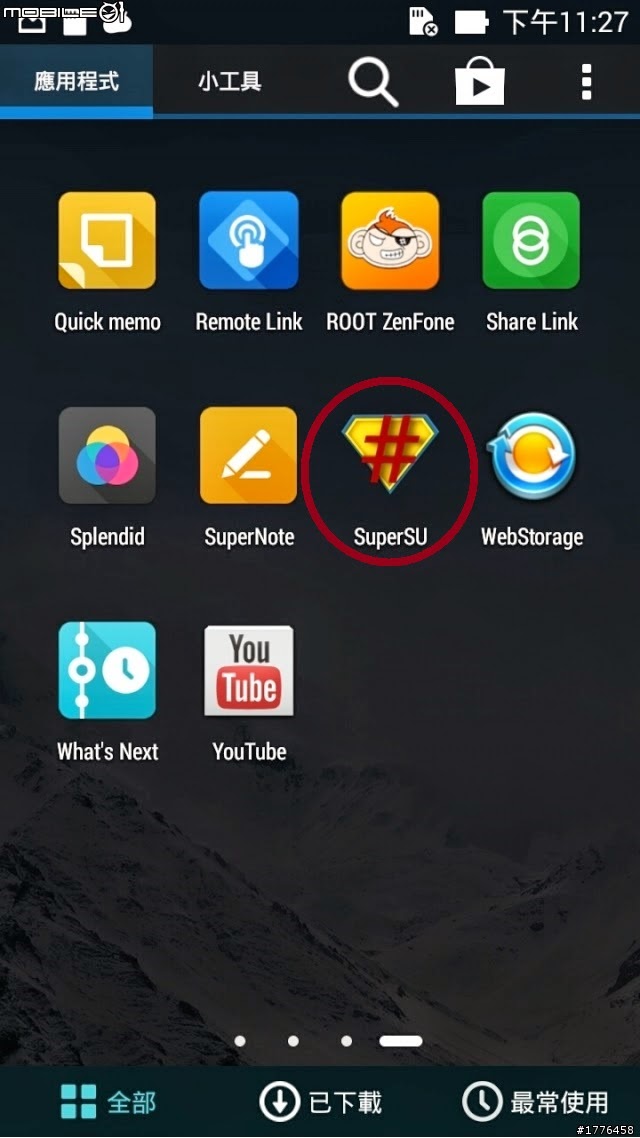Open the Play Store shortcut
The image size is (640, 1138).
(x=480, y=81)
